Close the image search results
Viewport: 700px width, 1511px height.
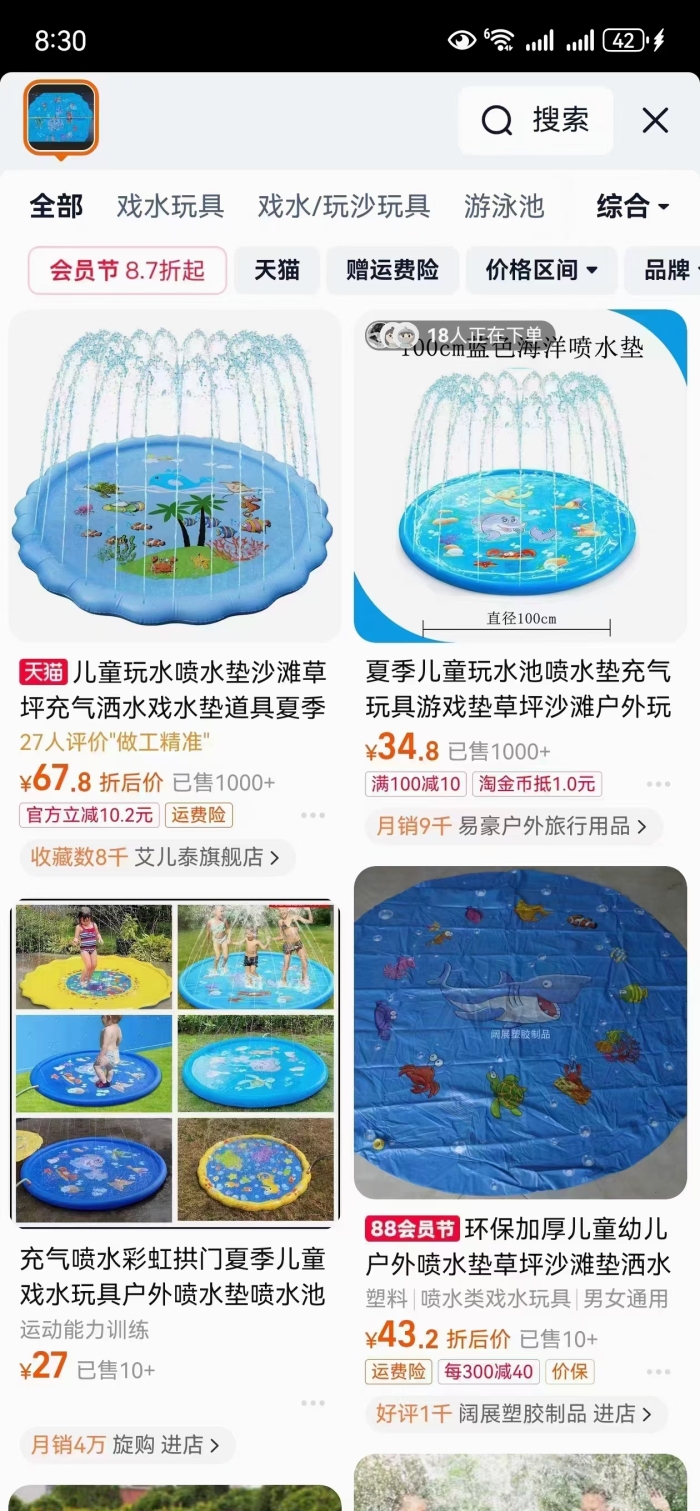655,121
